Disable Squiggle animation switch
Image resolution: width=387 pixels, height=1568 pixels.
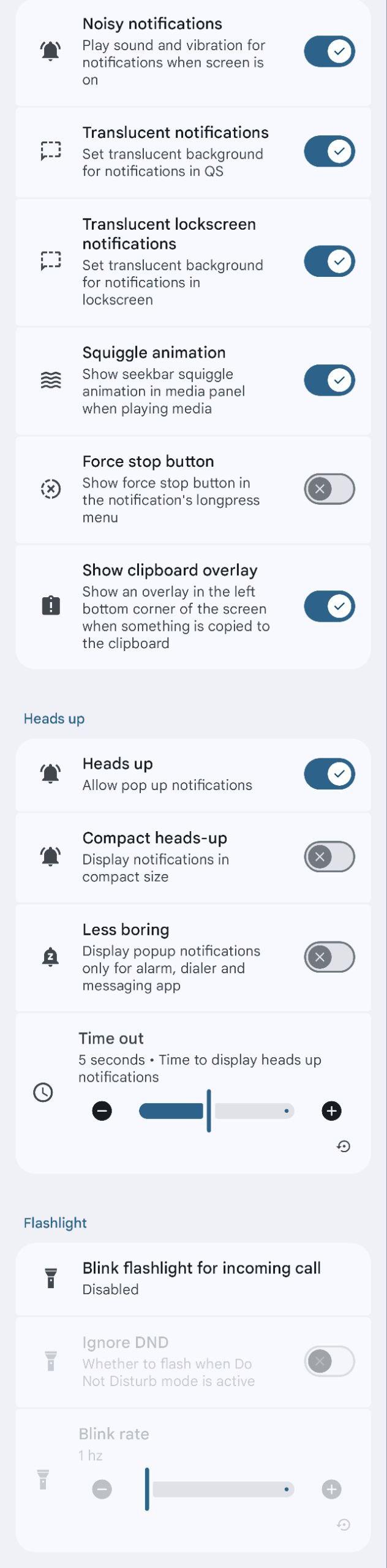(x=329, y=380)
